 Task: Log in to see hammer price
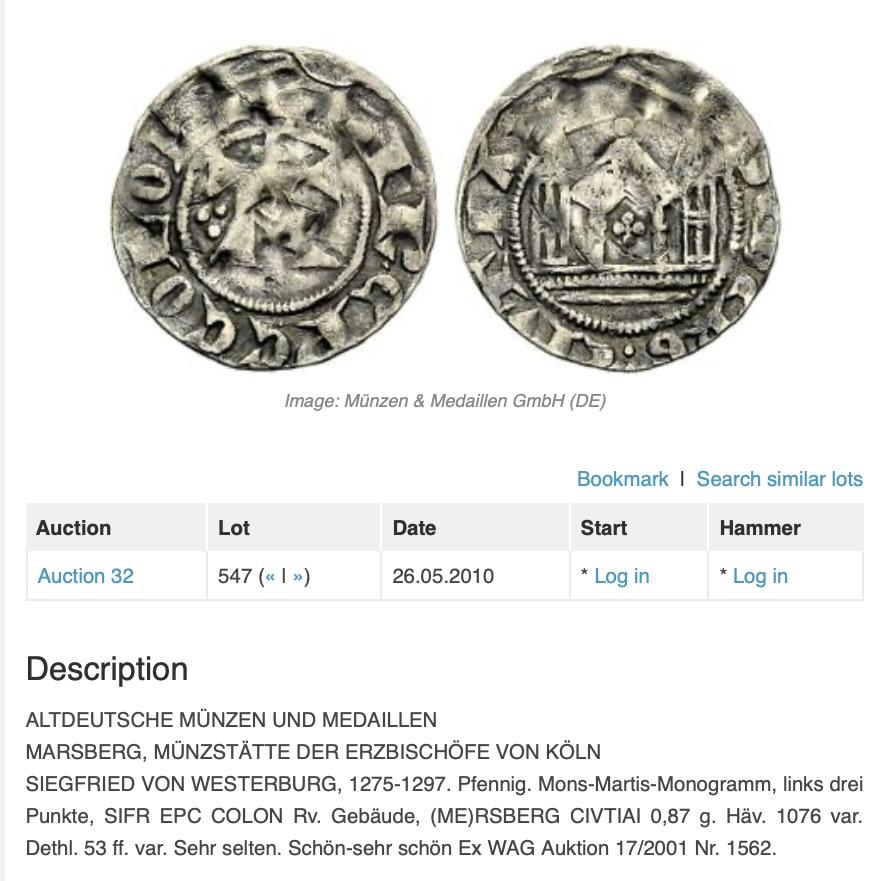coord(760,576)
